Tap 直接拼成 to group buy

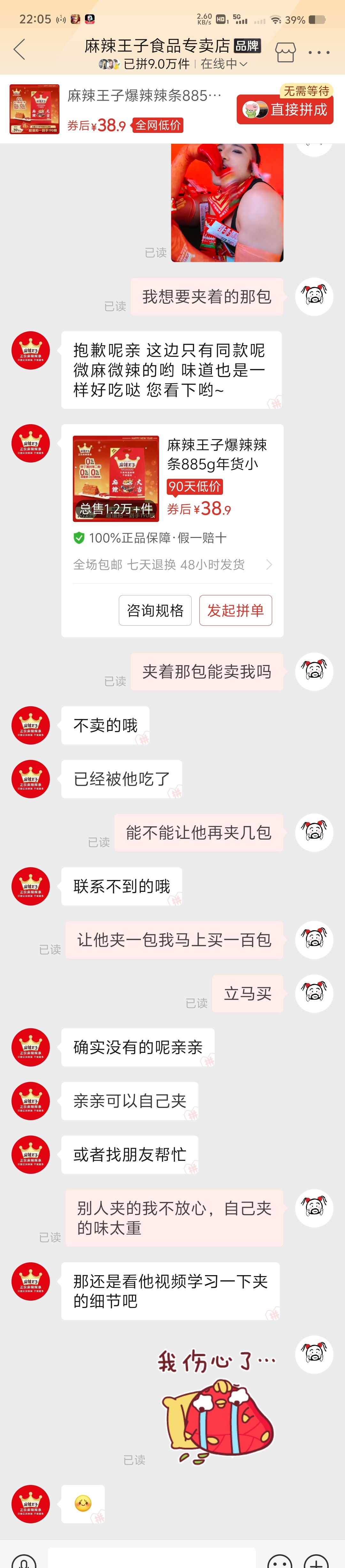point(285,110)
